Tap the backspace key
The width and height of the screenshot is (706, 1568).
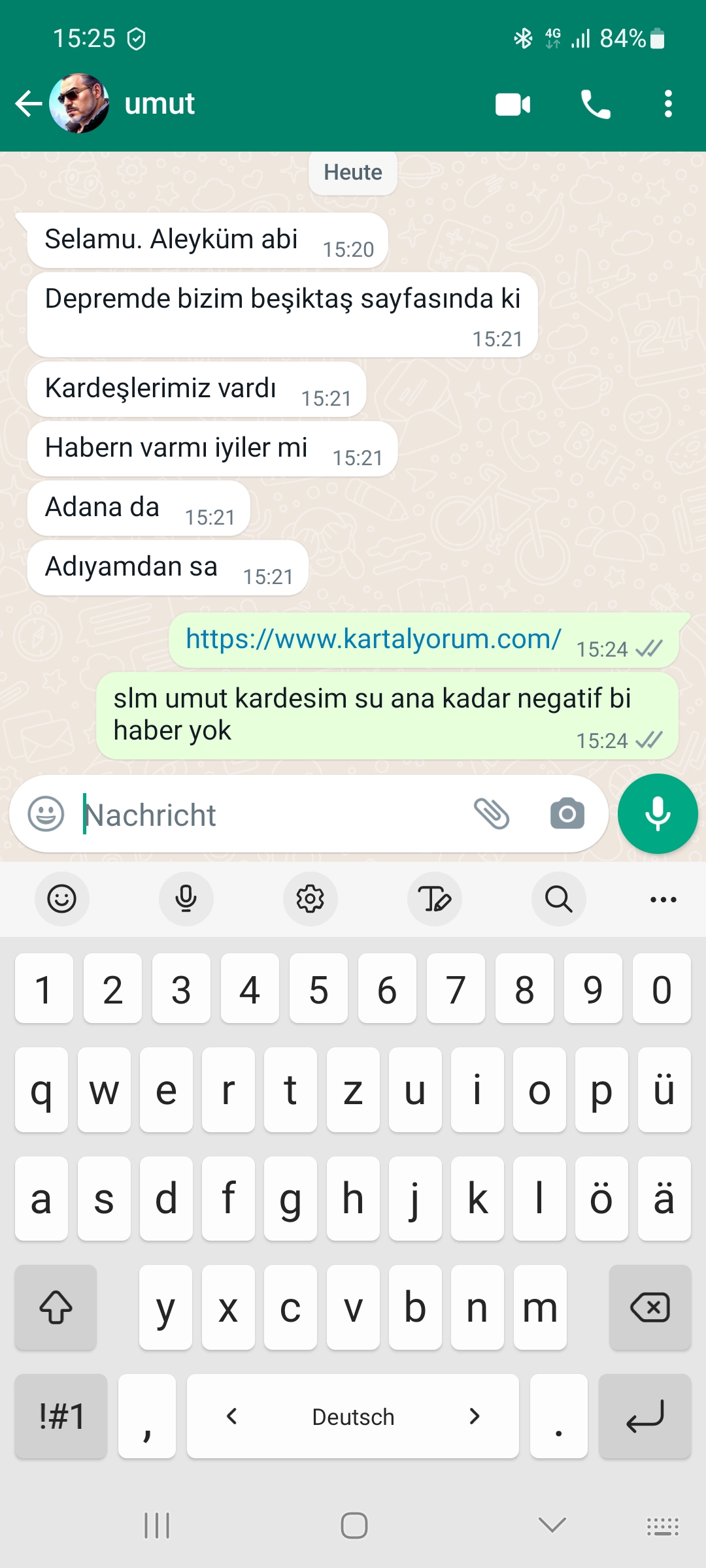tap(650, 1308)
